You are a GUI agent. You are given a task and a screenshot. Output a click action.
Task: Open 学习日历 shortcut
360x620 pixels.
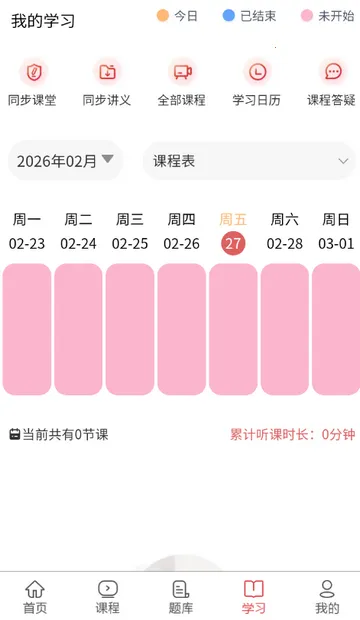(257, 82)
